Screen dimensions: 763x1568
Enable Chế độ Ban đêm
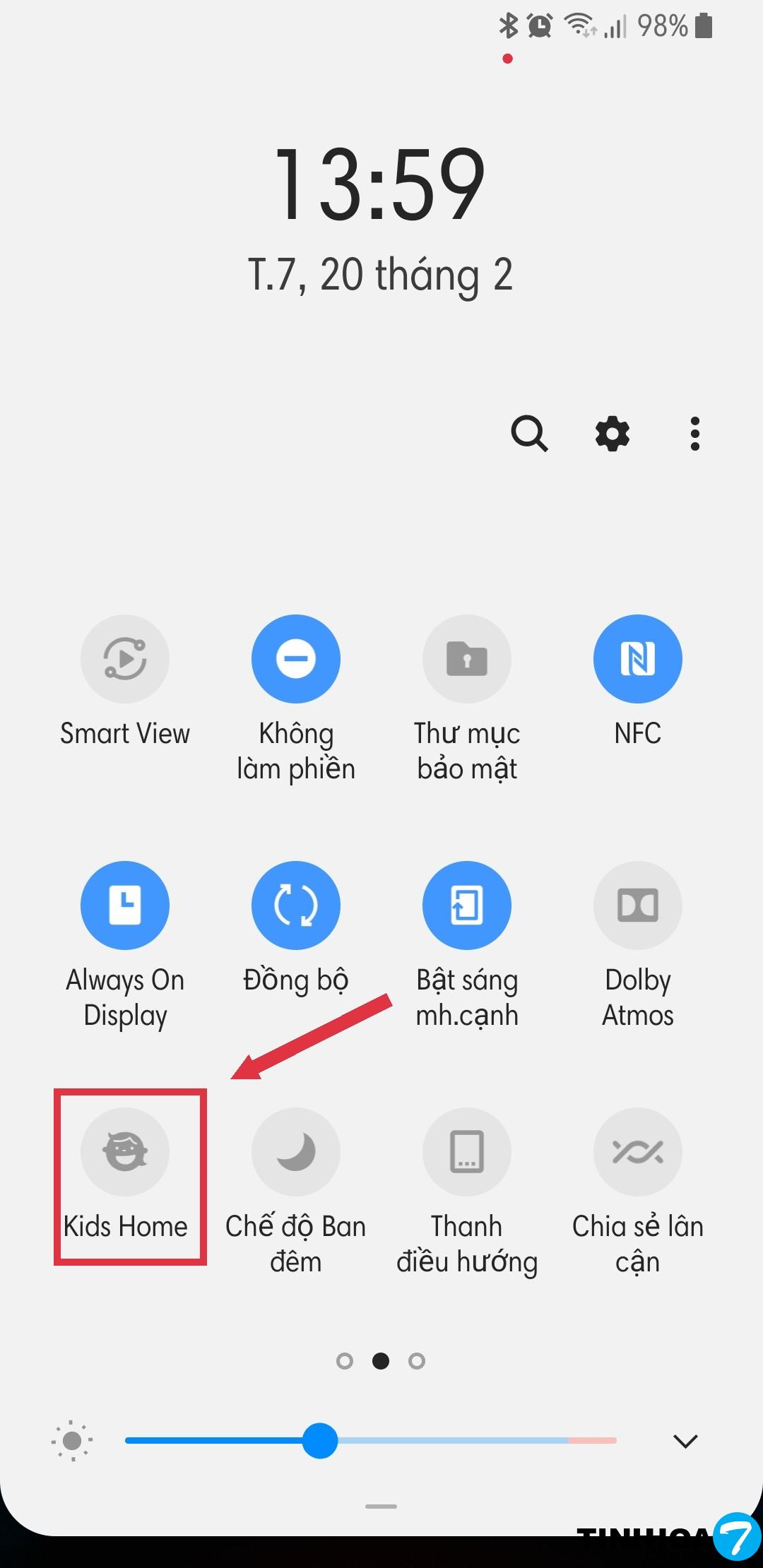tap(296, 1151)
